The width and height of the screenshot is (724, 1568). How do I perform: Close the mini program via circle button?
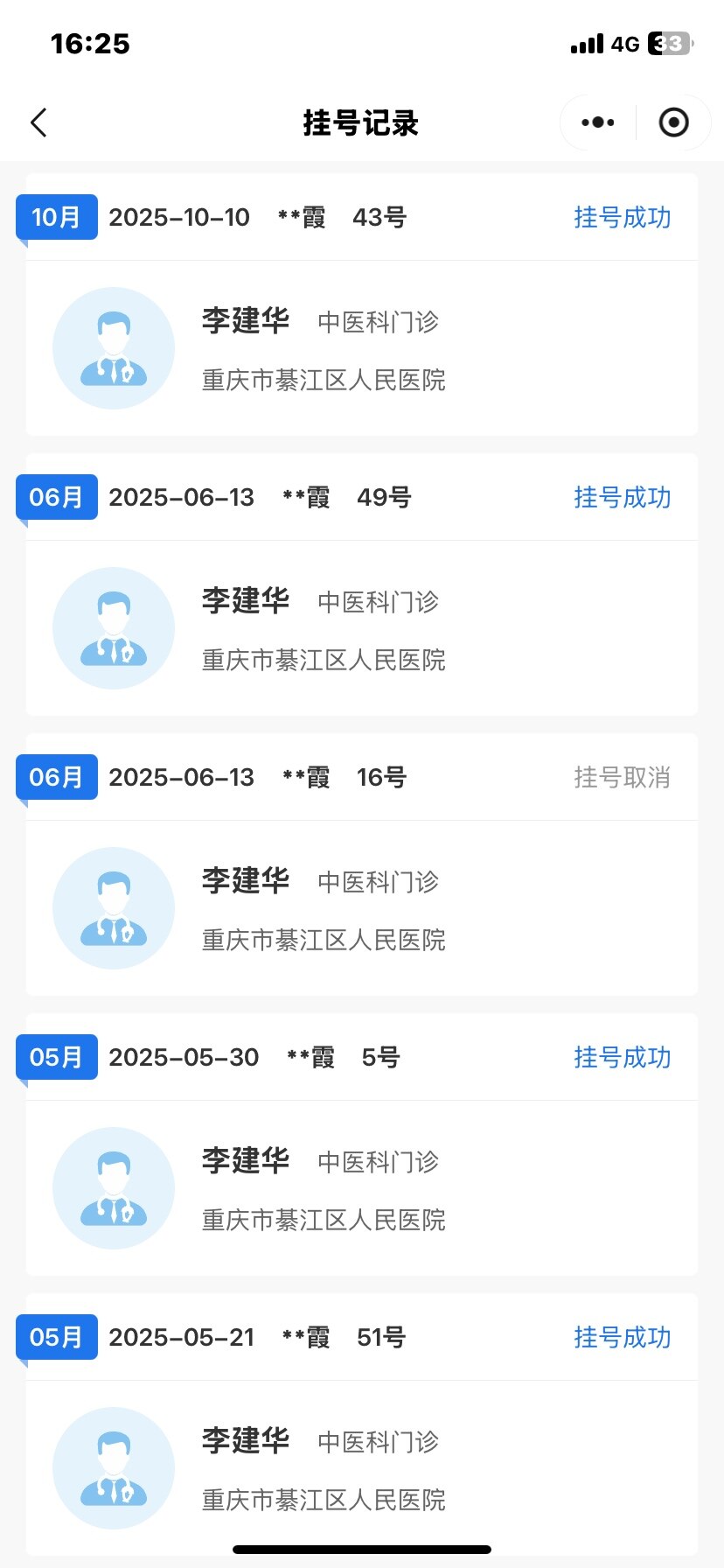(673, 122)
